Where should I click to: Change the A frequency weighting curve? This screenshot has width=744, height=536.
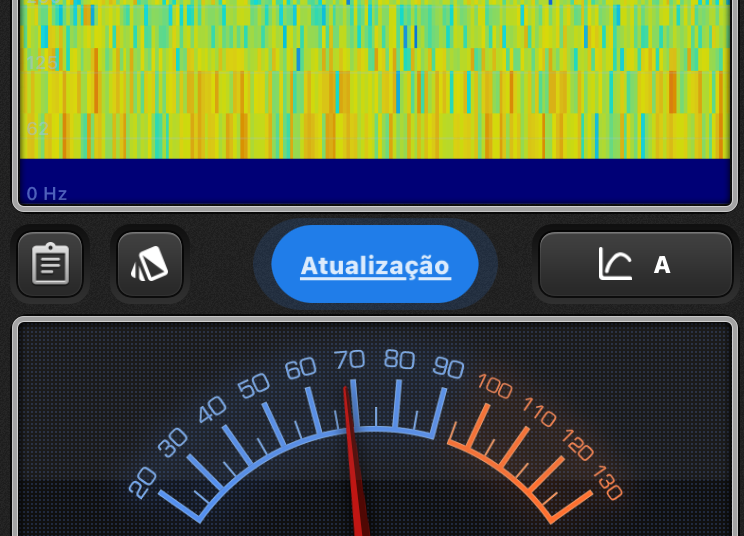coord(636,265)
